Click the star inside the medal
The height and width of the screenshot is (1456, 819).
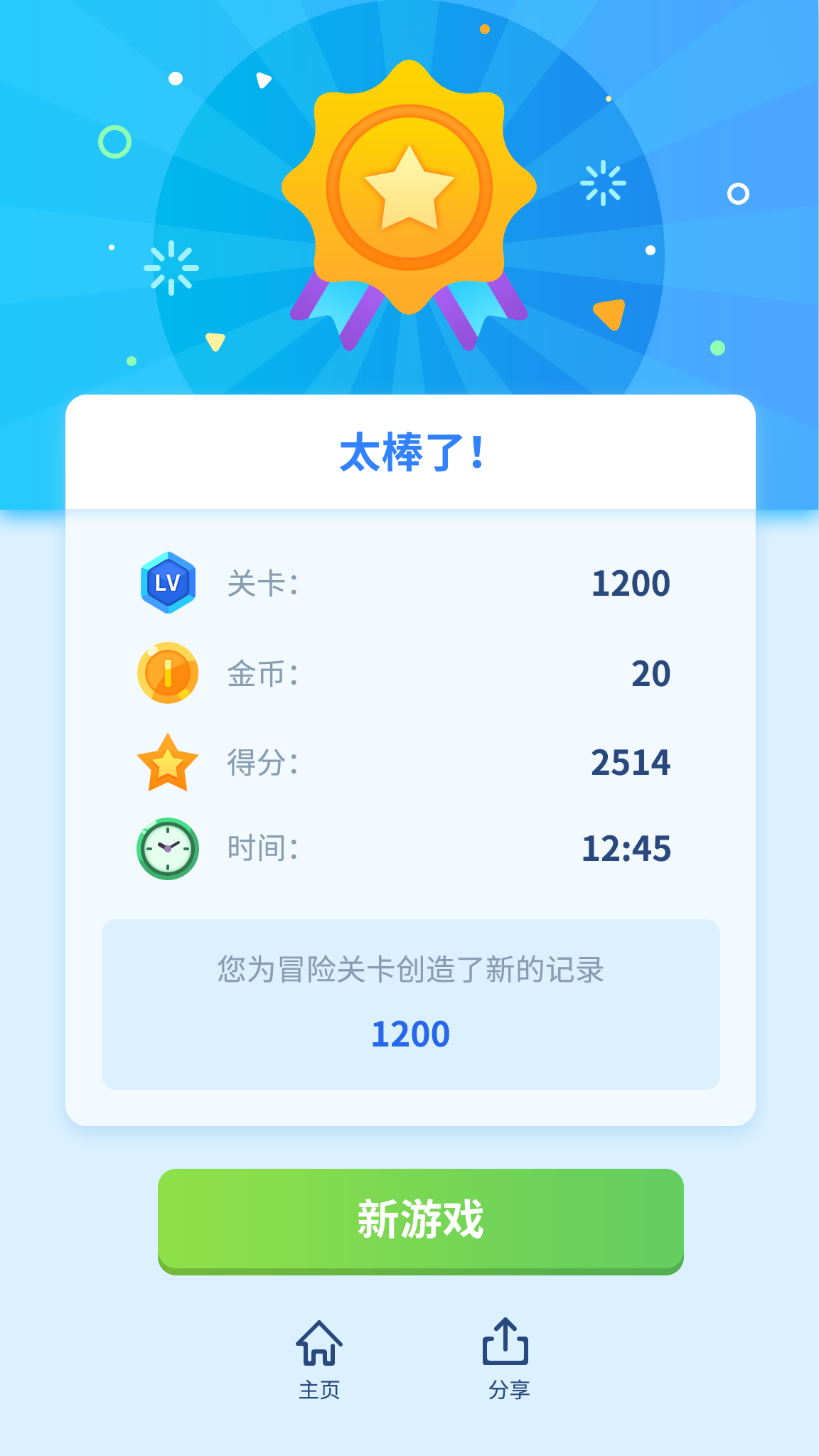click(409, 188)
